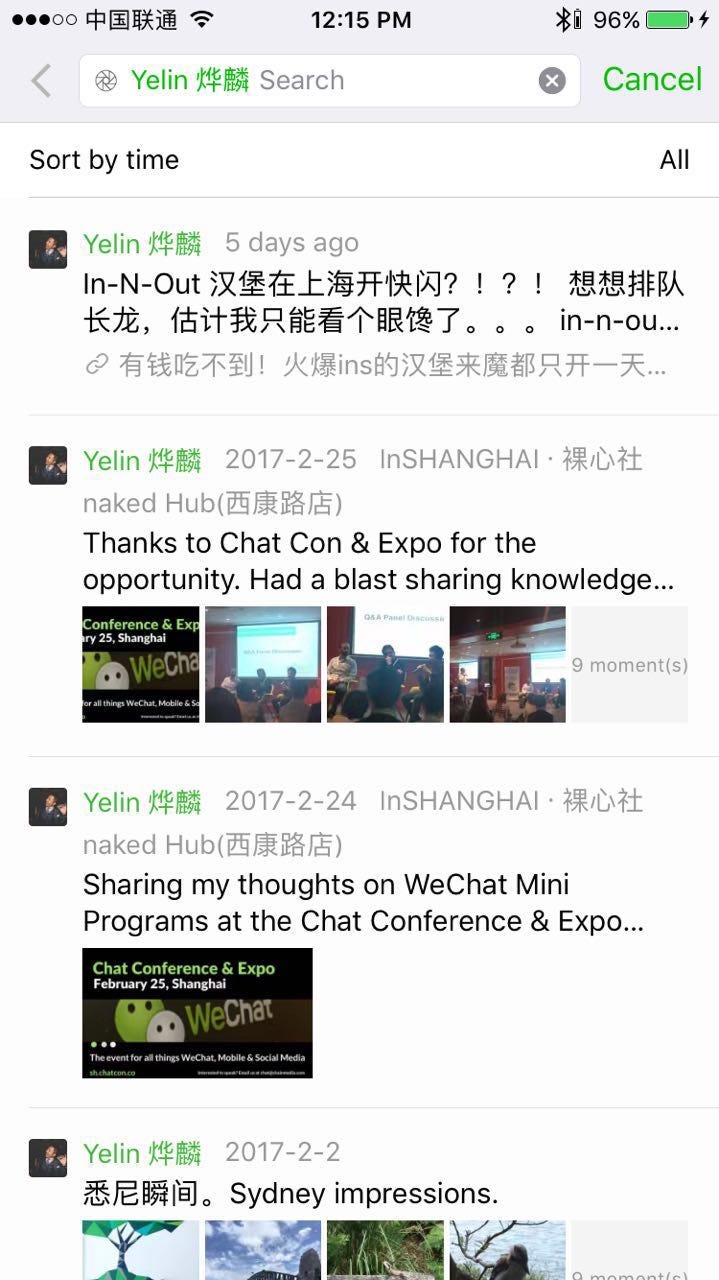View the first photo of the 2017-2-25 post
The image size is (719, 1280).
[141, 664]
